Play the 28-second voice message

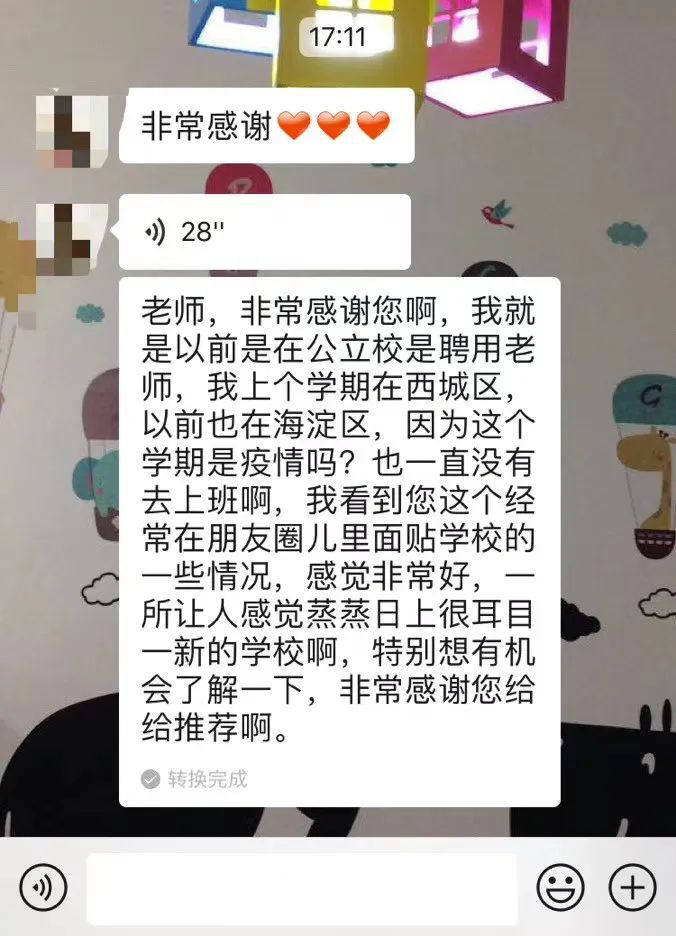(x=264, y=232)
